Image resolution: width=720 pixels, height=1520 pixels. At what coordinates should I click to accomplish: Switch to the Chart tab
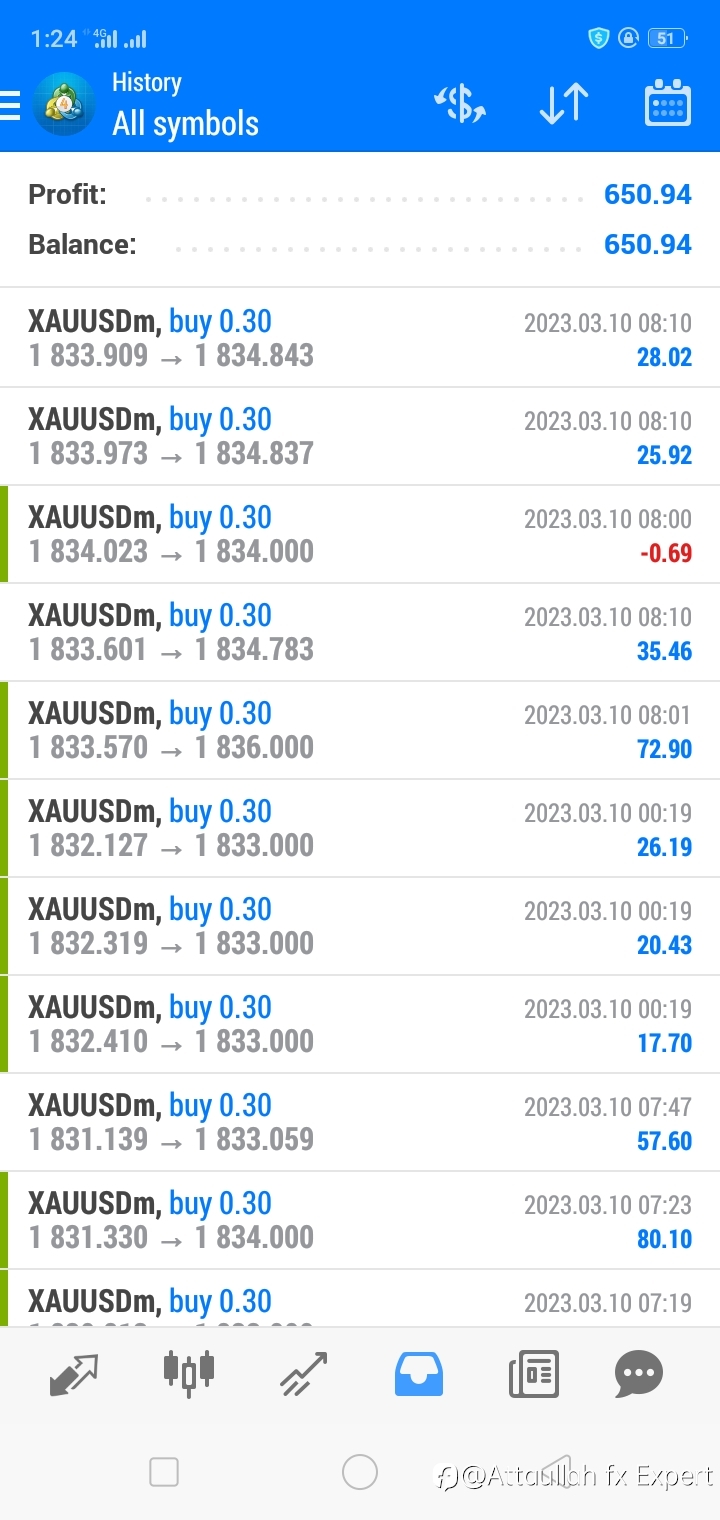tap(189, 1373)
